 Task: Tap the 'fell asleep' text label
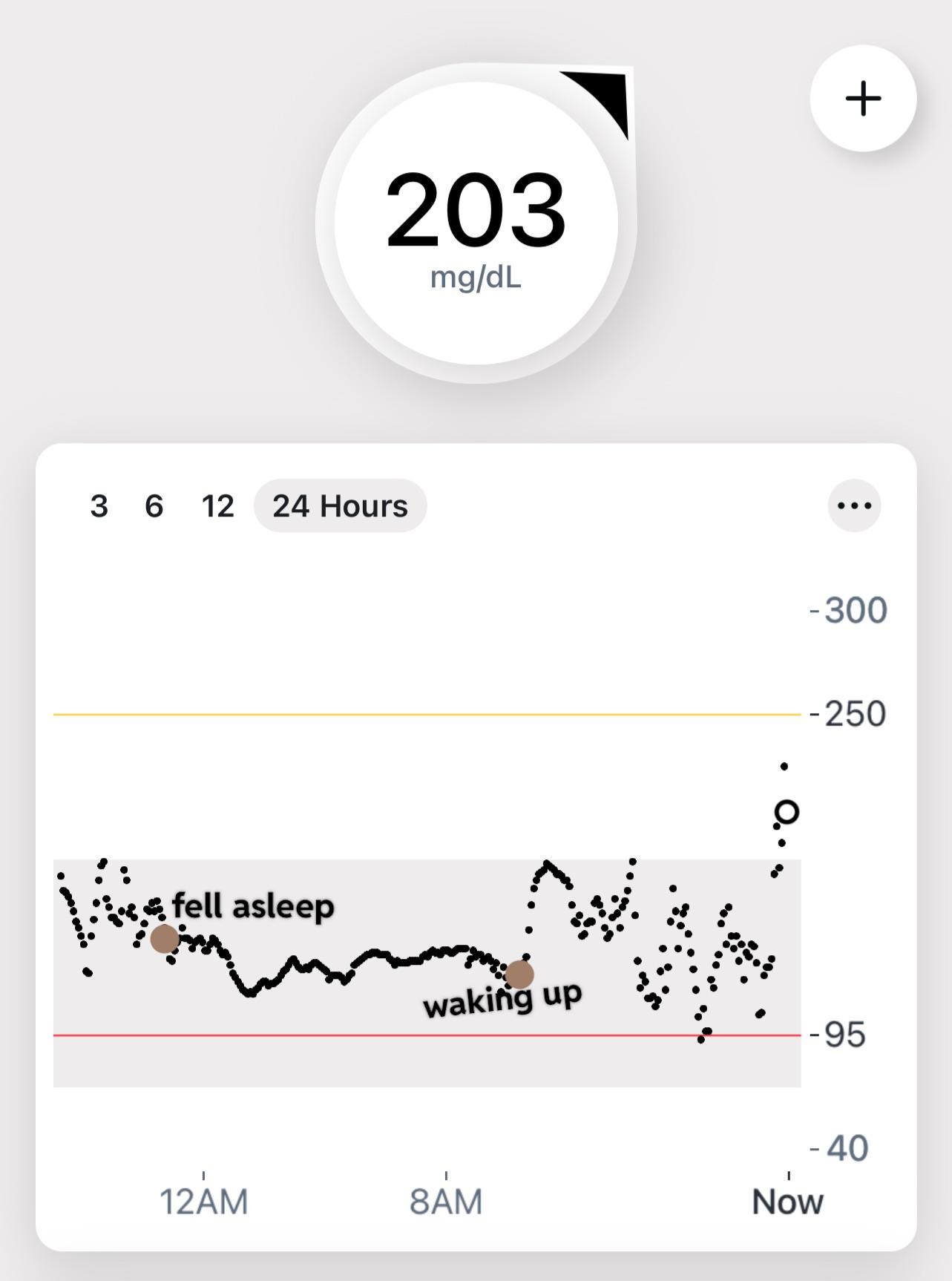(252, 907)
